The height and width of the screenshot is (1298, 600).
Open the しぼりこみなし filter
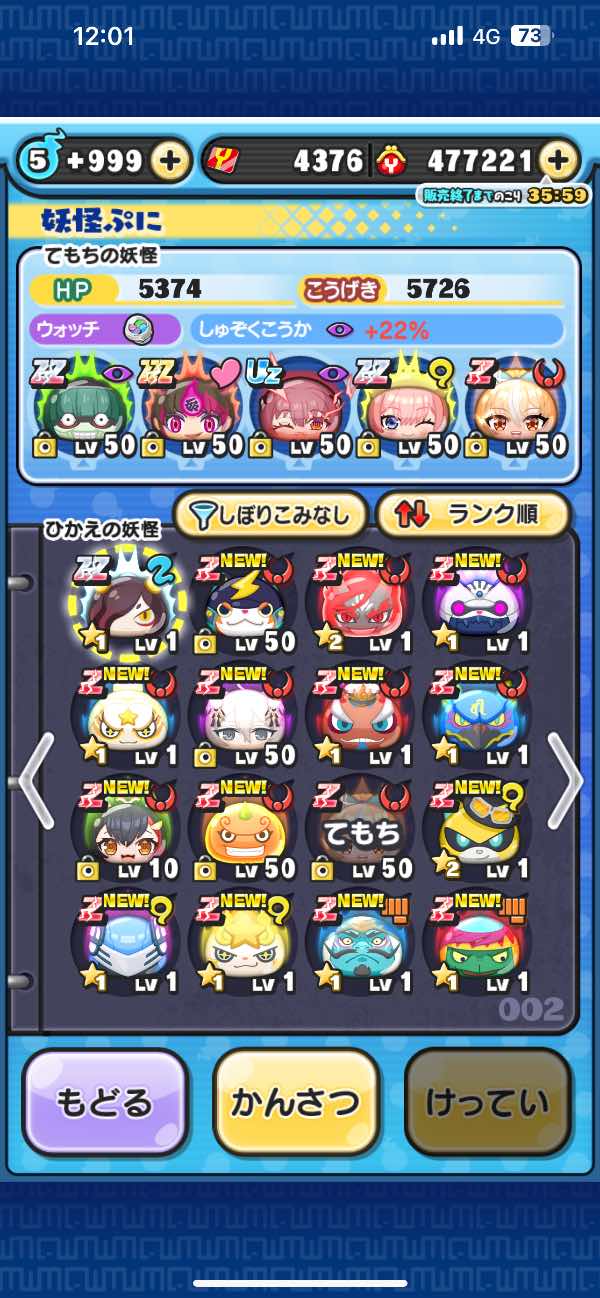(x=271, y=515)
